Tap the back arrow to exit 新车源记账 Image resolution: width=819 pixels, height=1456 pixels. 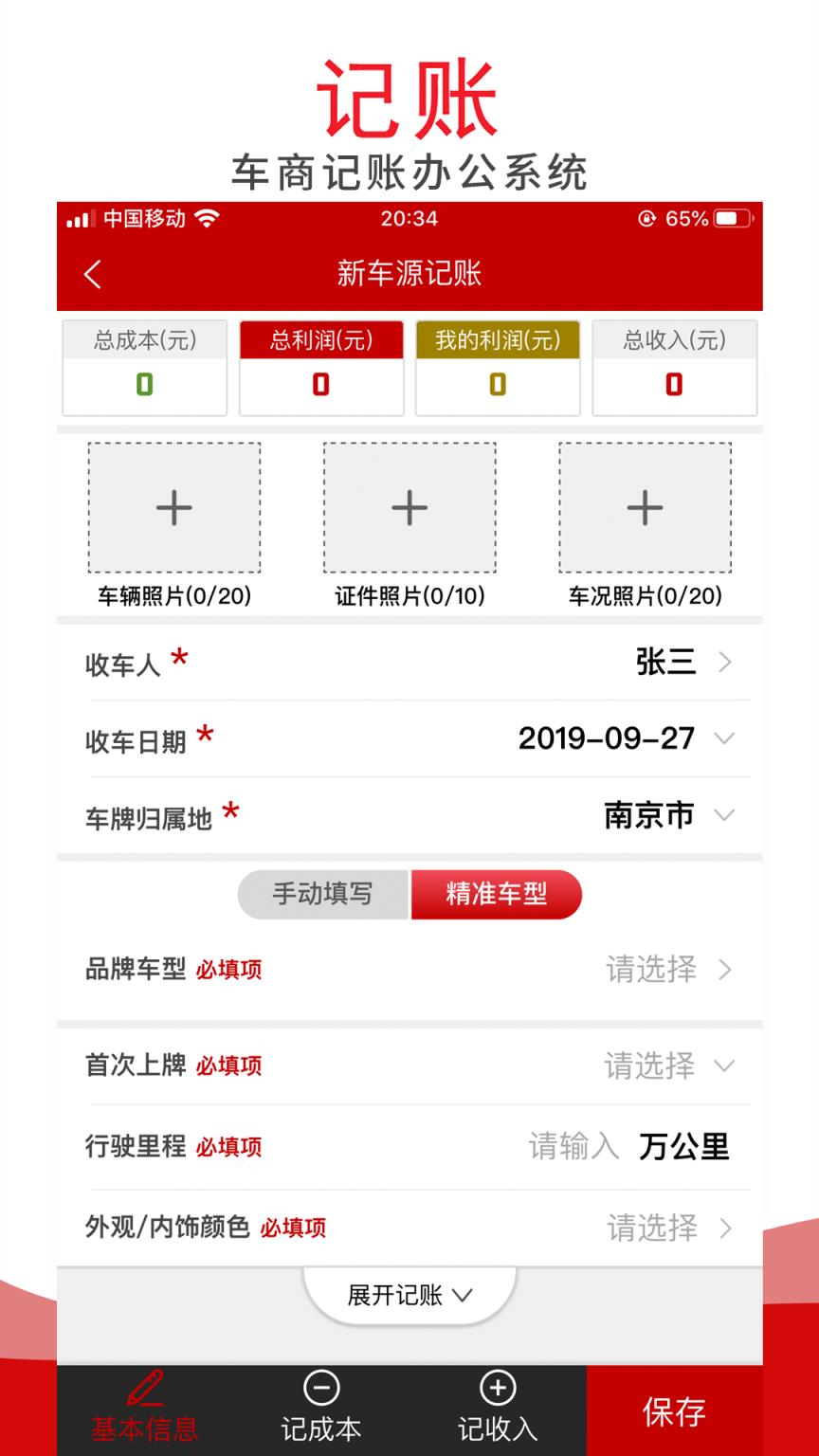point(91,273)
